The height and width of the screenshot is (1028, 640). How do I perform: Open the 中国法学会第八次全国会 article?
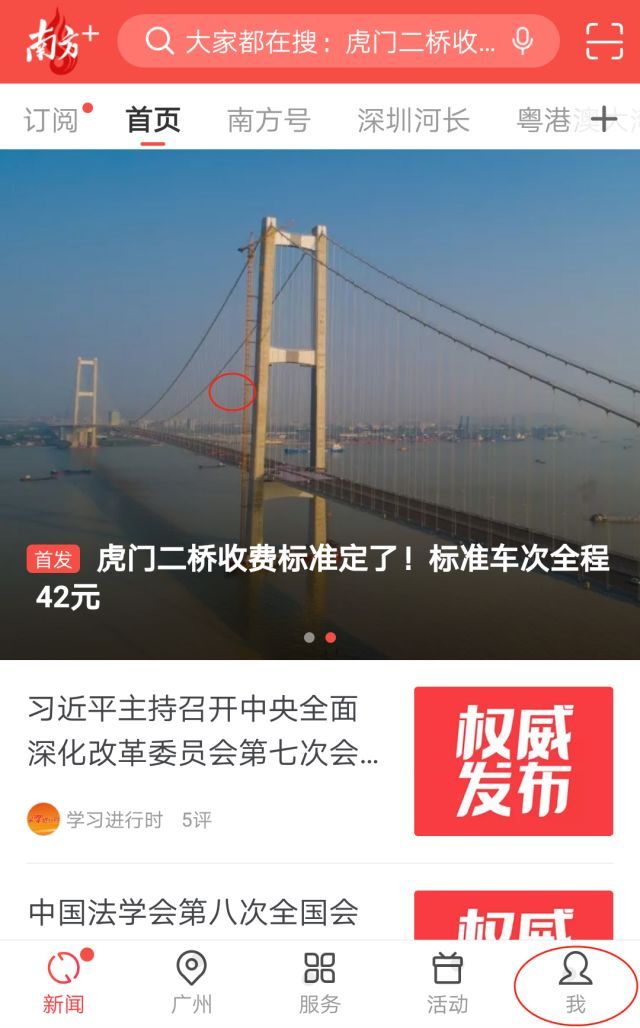click(x=193, y=911)
